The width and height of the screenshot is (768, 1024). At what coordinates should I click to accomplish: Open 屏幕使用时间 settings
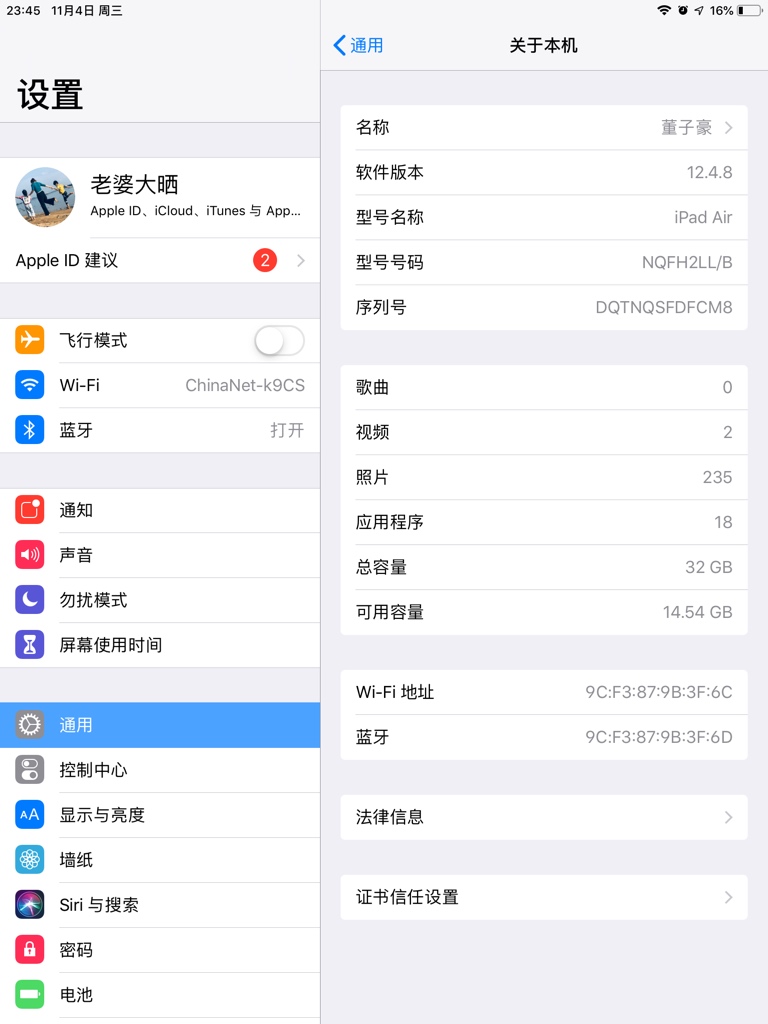[160, 645]
